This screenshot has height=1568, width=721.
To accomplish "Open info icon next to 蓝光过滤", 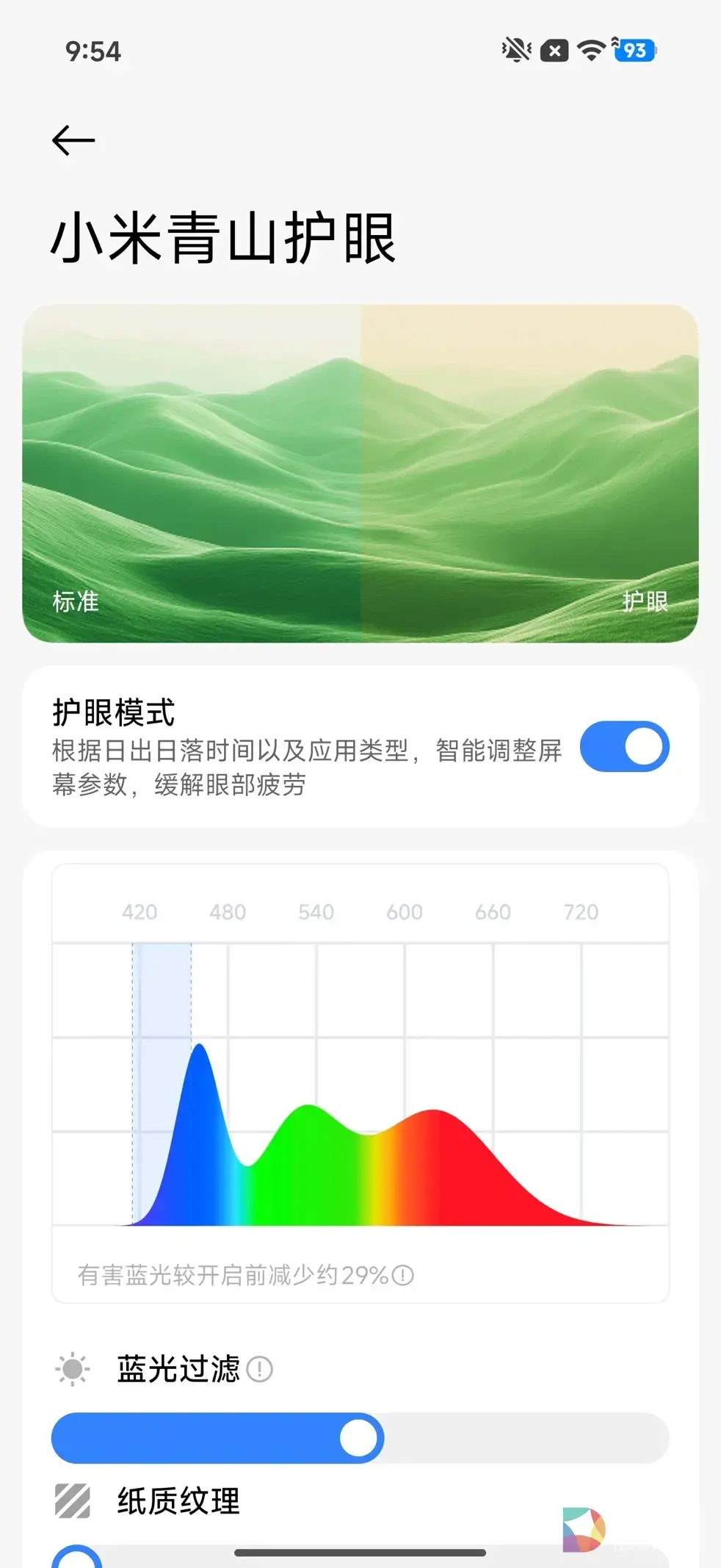I will tap(259, 1369).
